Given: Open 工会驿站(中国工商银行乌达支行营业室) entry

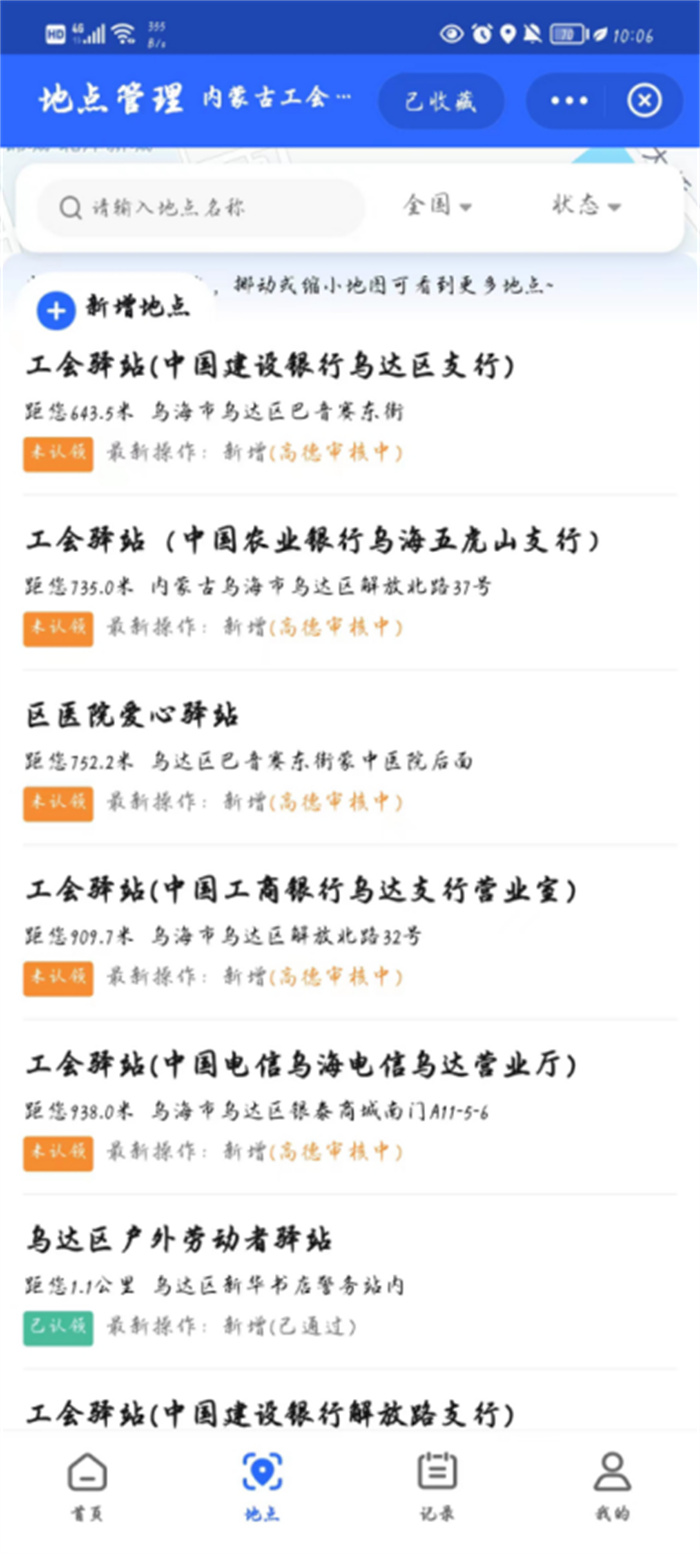Looking at the screenshot, I should pos(350,933).
